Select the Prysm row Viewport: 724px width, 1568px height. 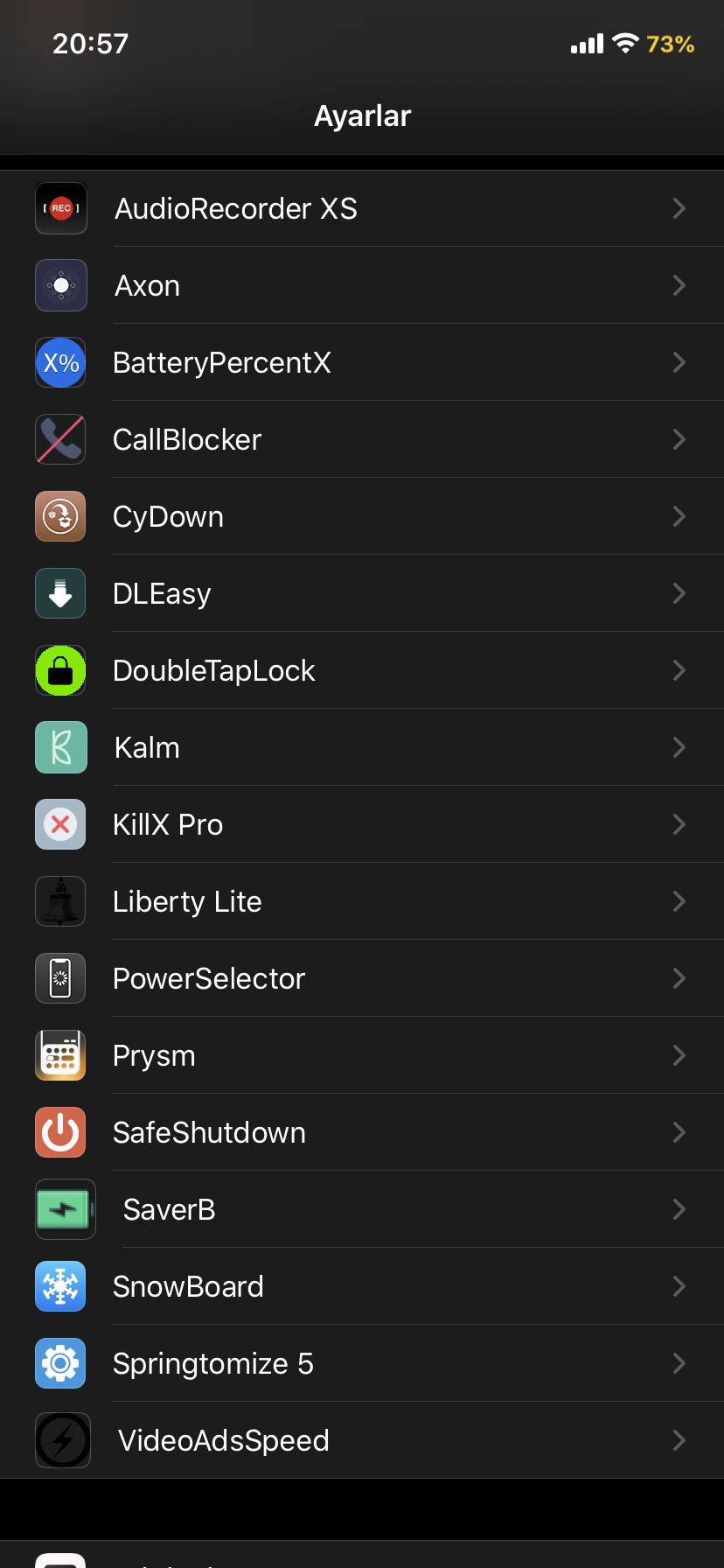point(362,1055)
